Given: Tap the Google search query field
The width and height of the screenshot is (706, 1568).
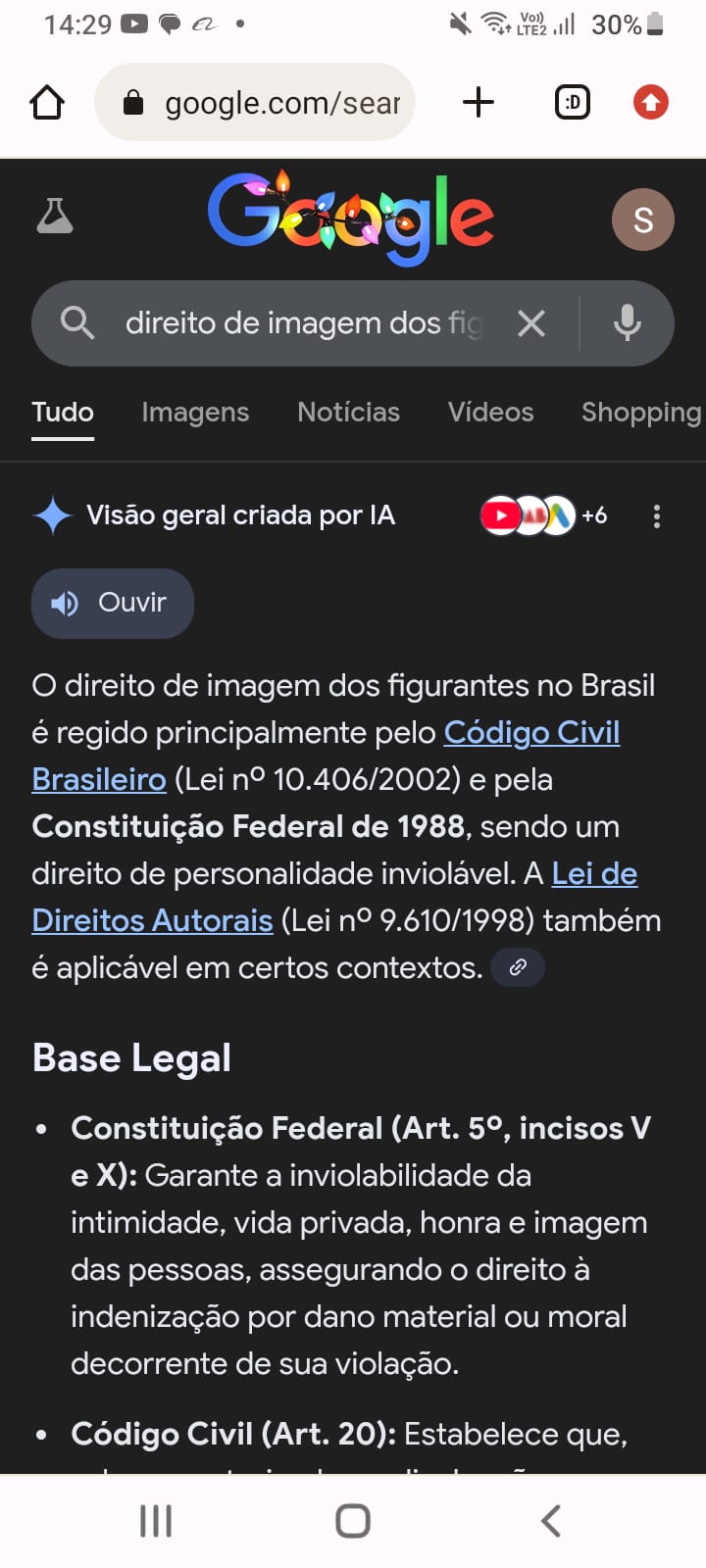Looking at the screenshot, I should pyautogui.click(x=304, y=323).
